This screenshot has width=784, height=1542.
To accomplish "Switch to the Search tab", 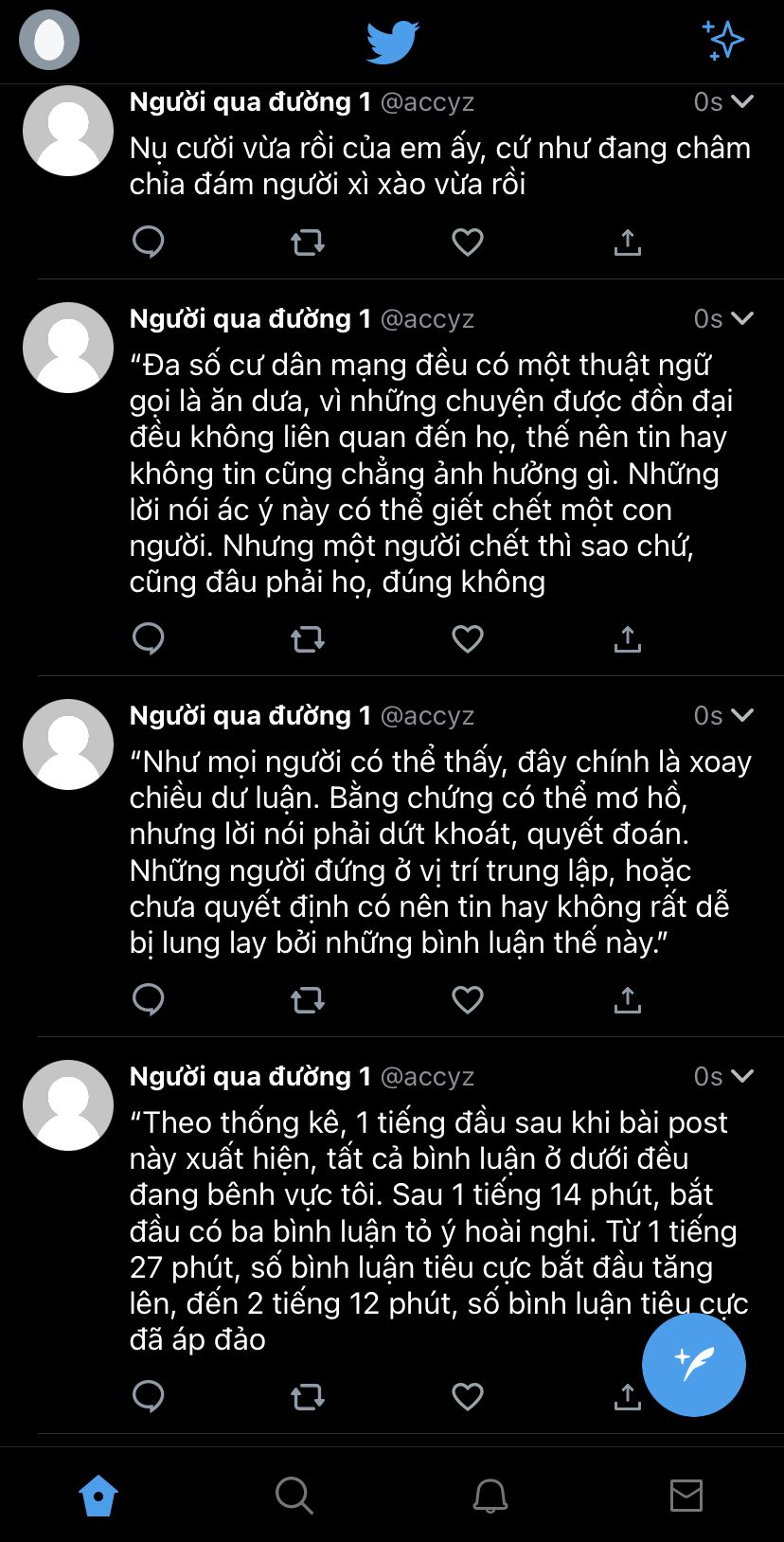I will (x=294, y=1497).
